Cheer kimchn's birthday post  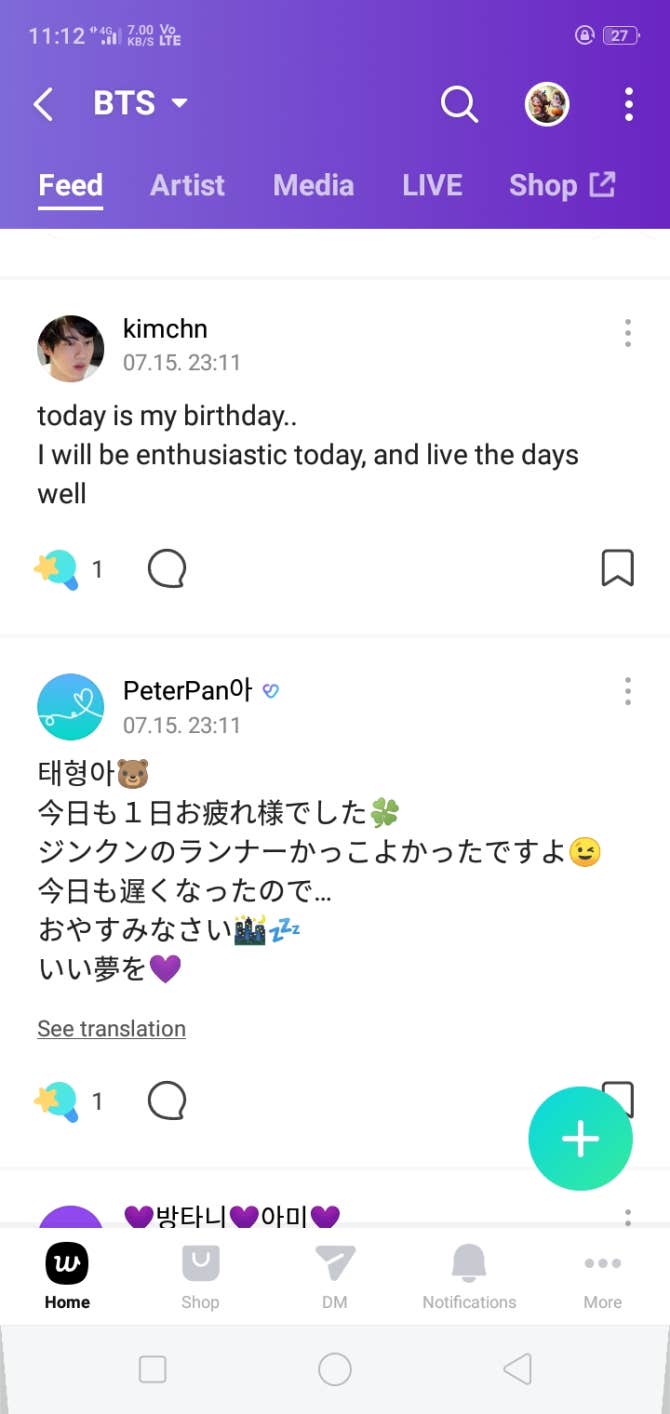coord(56,569)
